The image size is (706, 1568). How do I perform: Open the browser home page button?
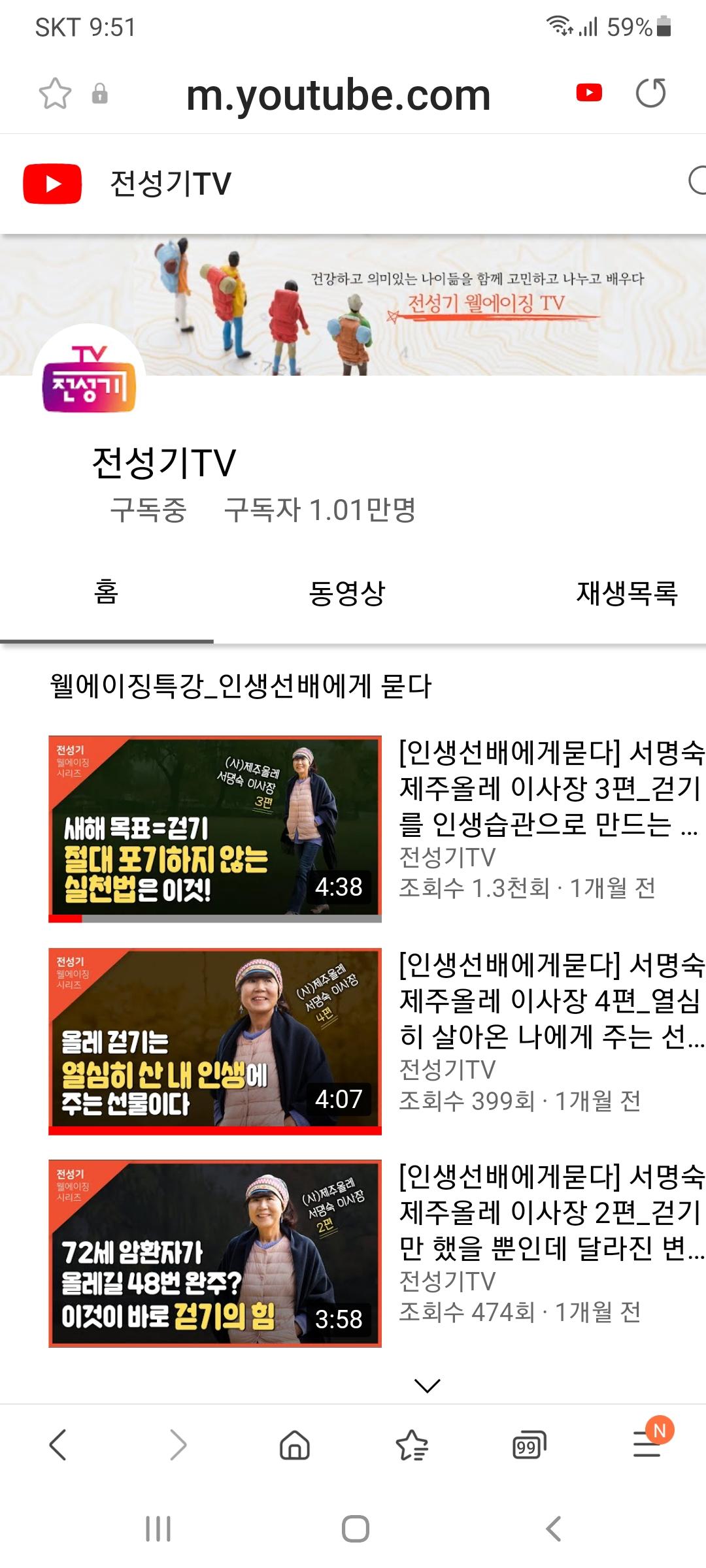294,1445
